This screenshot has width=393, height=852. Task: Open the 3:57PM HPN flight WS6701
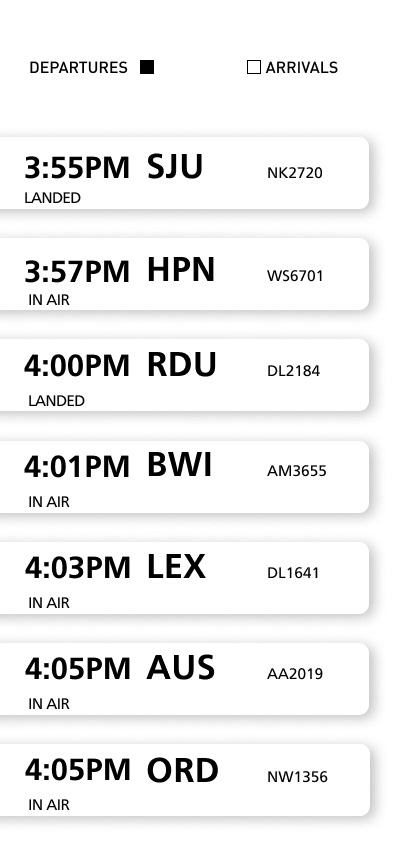[184, 274]
